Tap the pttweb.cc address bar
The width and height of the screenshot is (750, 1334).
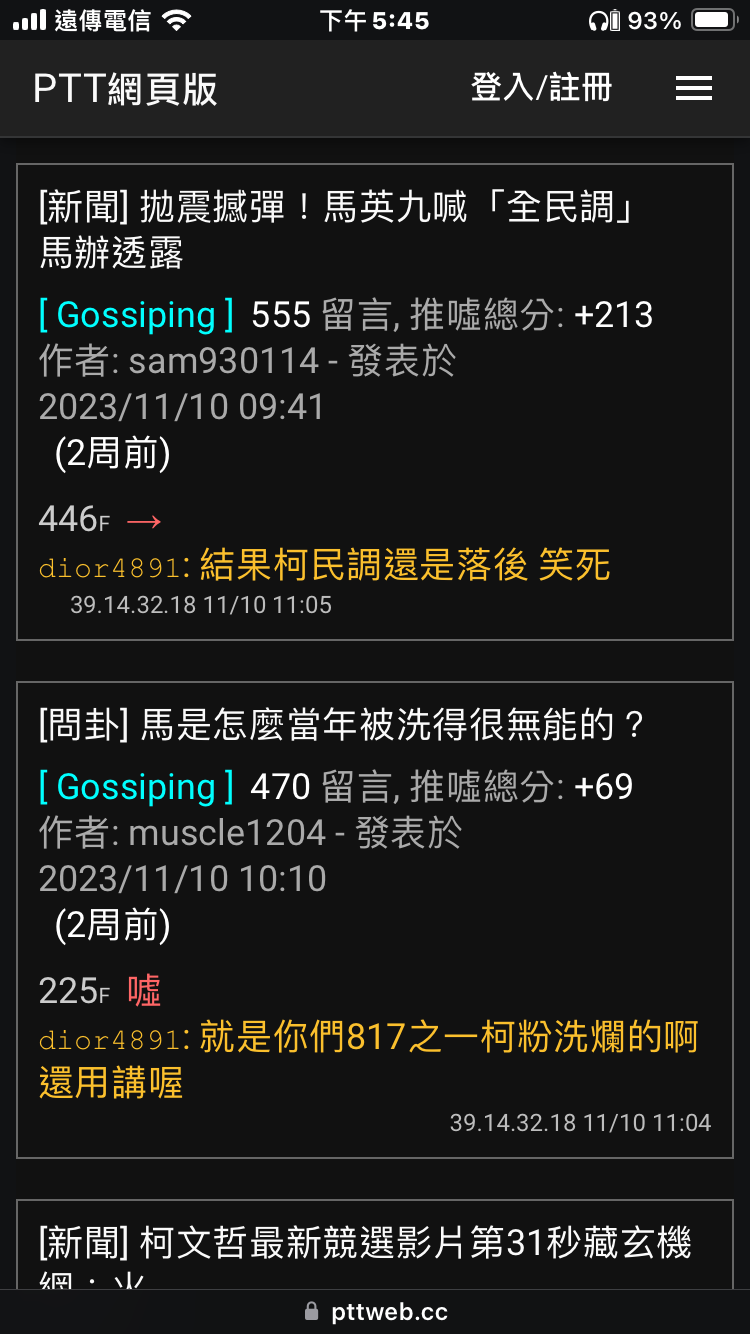(375, 1311)
